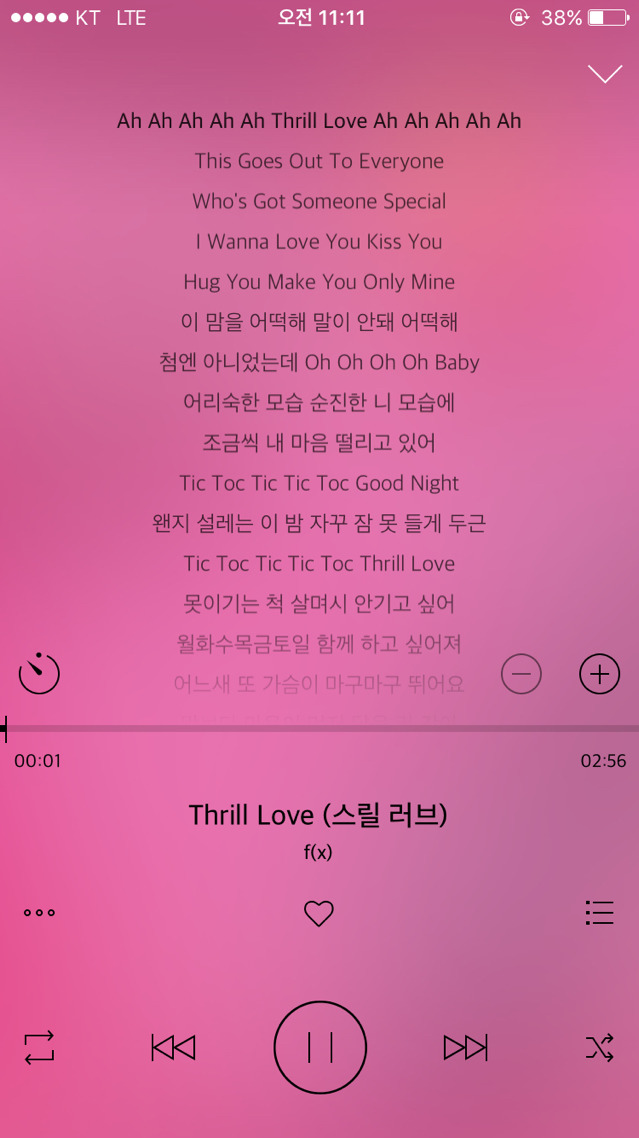Collapse the player with the down chevron
639x1138 pixels.
click(605, 74)
